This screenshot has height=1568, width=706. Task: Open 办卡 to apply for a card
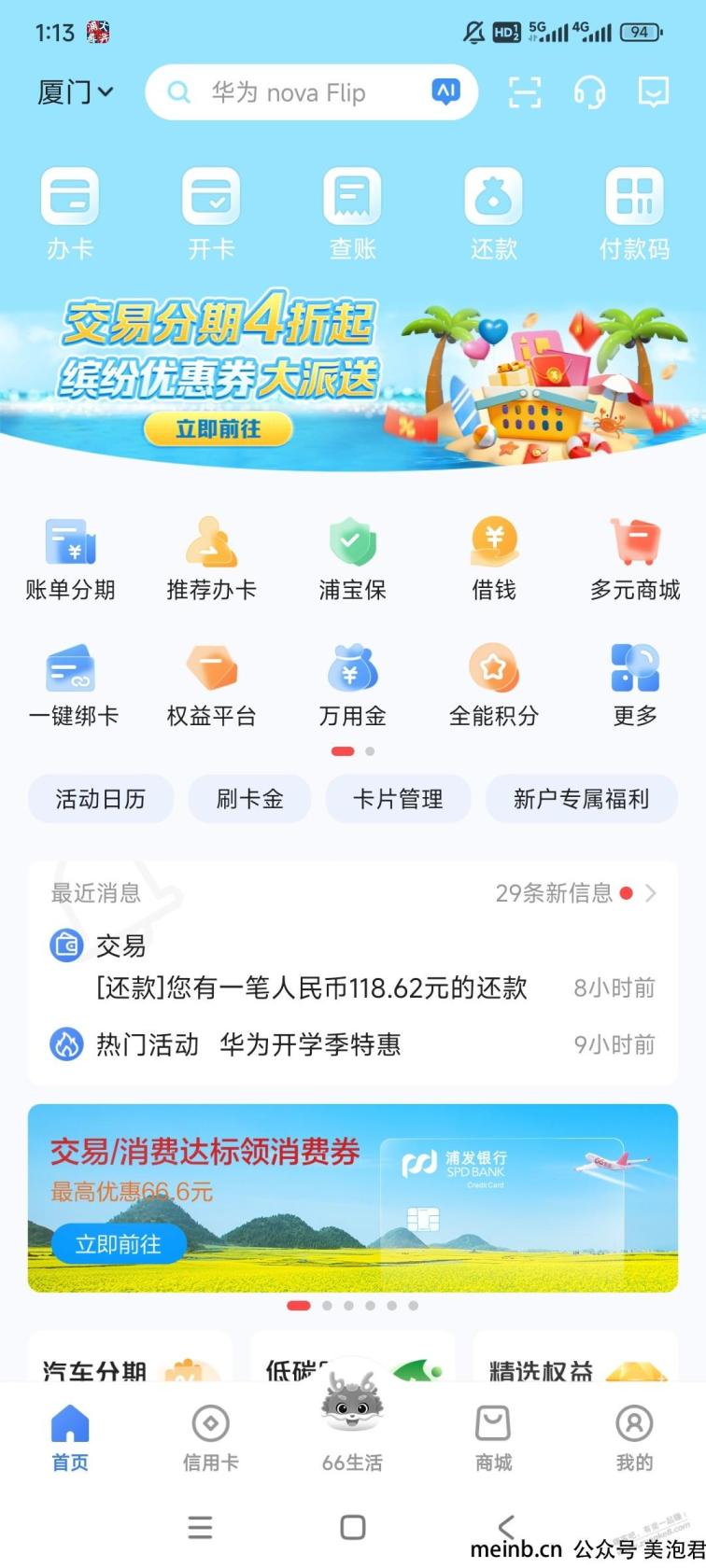coord(70,215)
